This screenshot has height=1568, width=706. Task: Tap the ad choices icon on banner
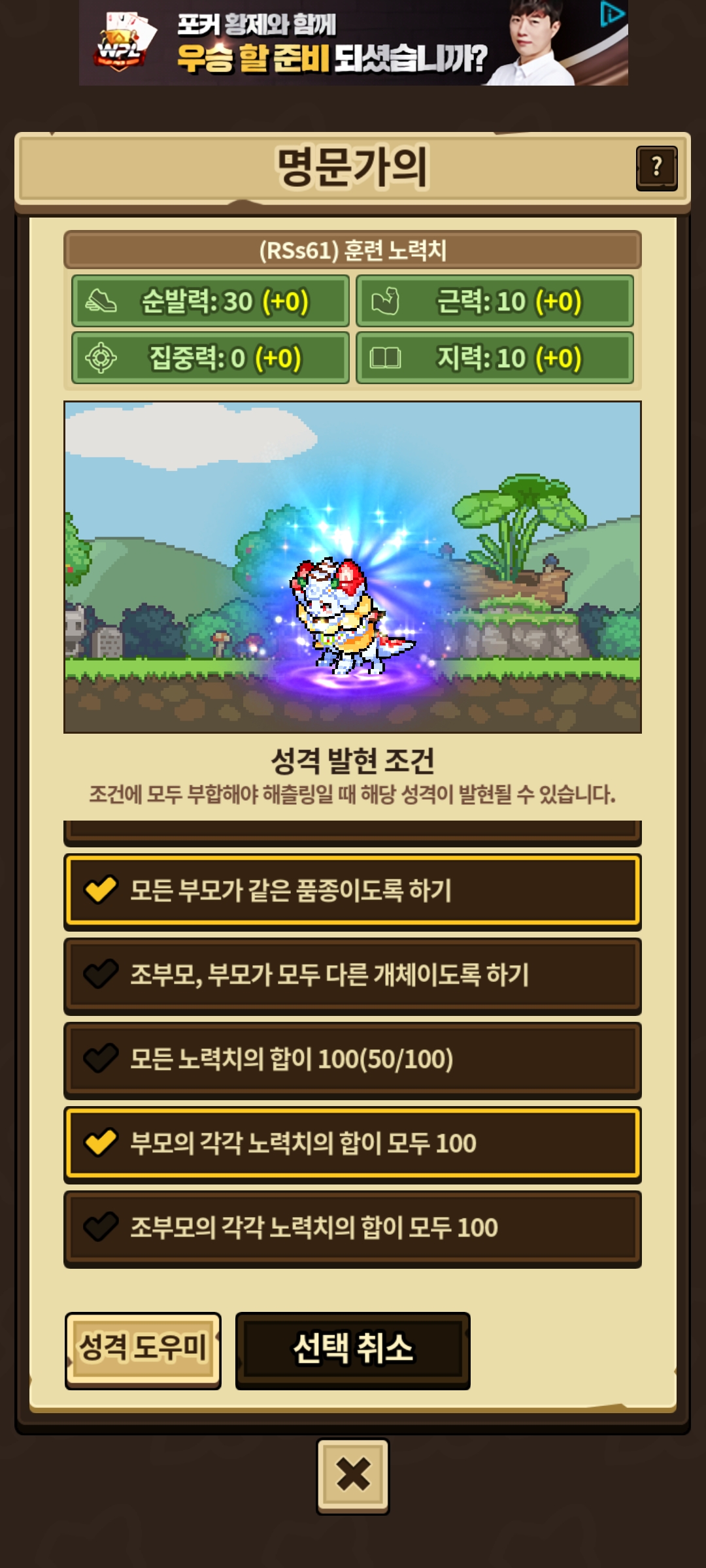pos(613,14)
